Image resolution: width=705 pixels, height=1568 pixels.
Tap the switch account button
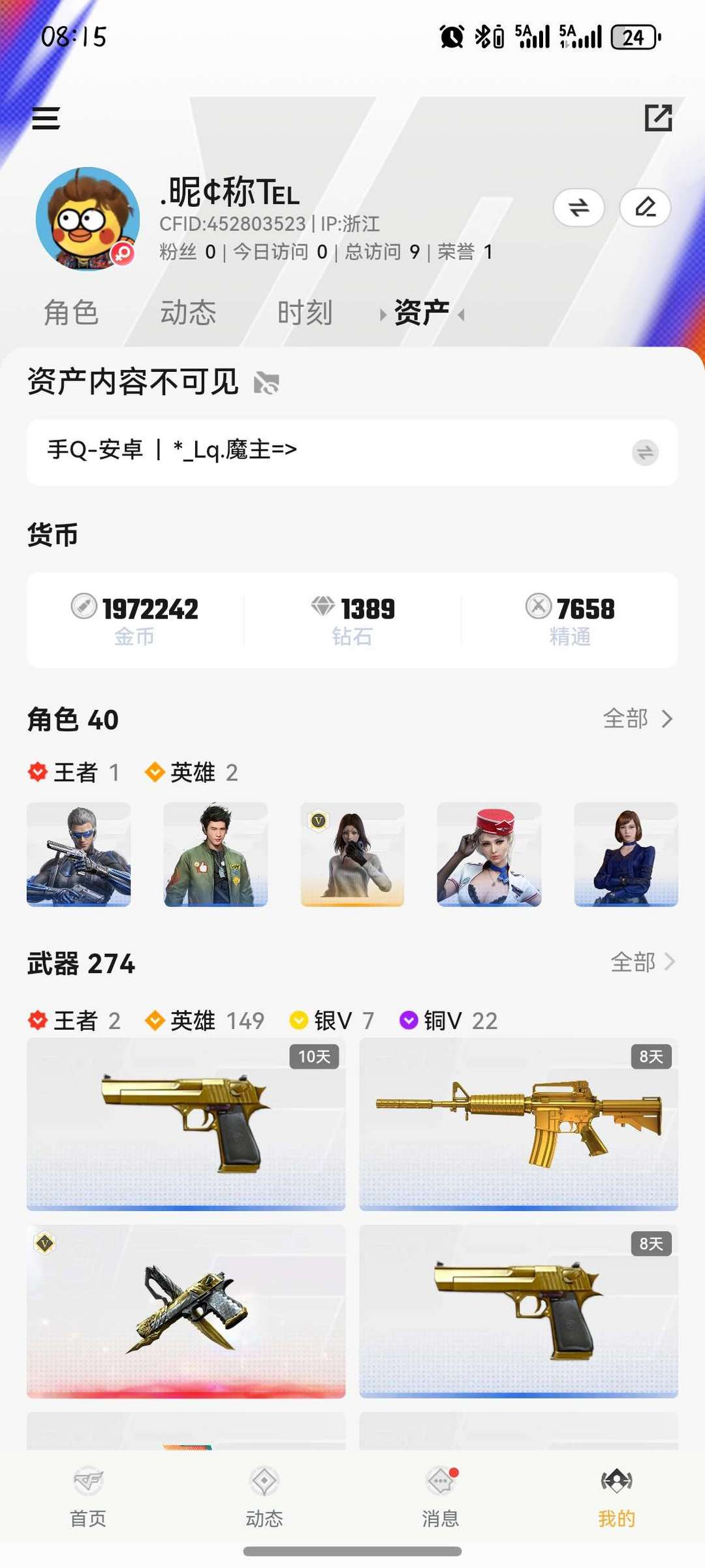coord(578,208)
